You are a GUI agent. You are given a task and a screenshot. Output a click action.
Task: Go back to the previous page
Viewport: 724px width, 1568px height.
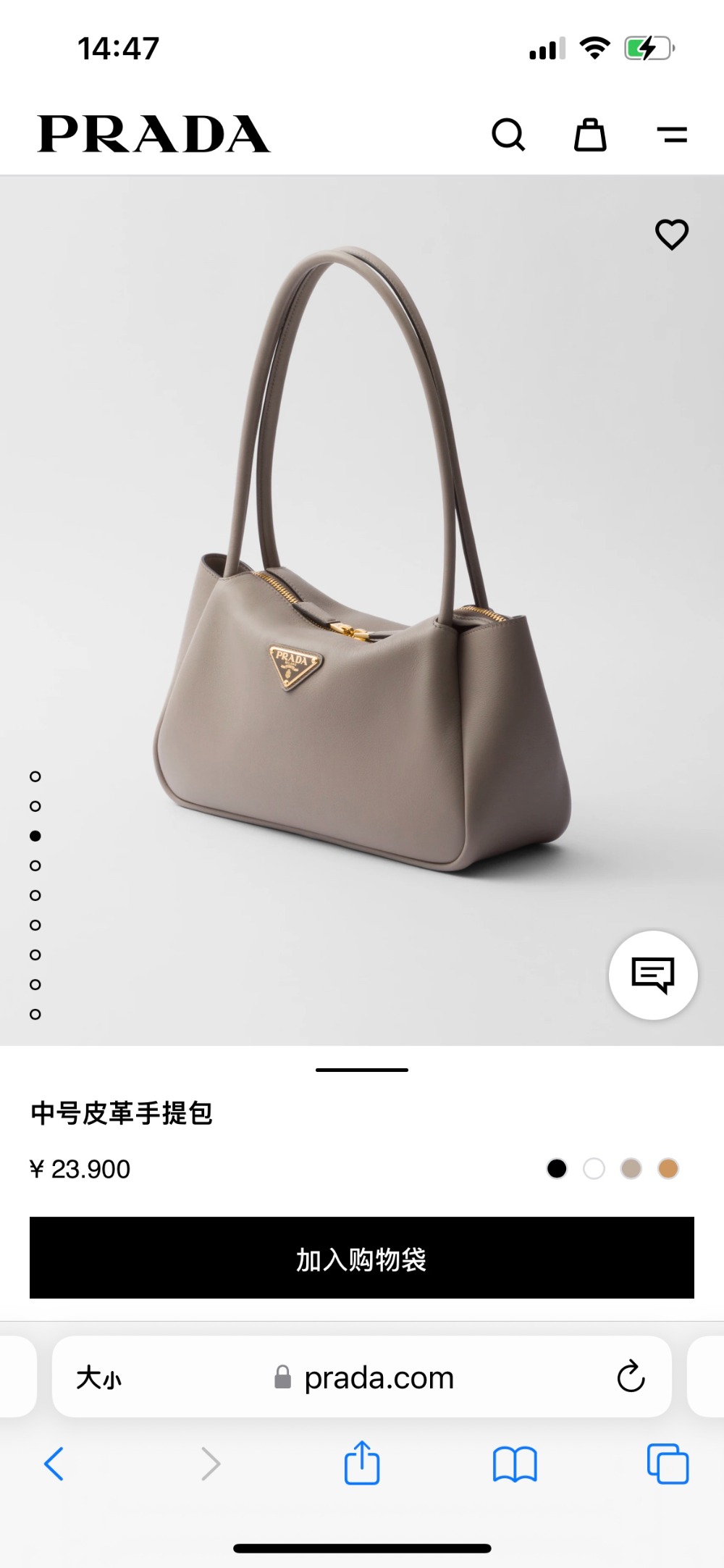point(54,1464)
